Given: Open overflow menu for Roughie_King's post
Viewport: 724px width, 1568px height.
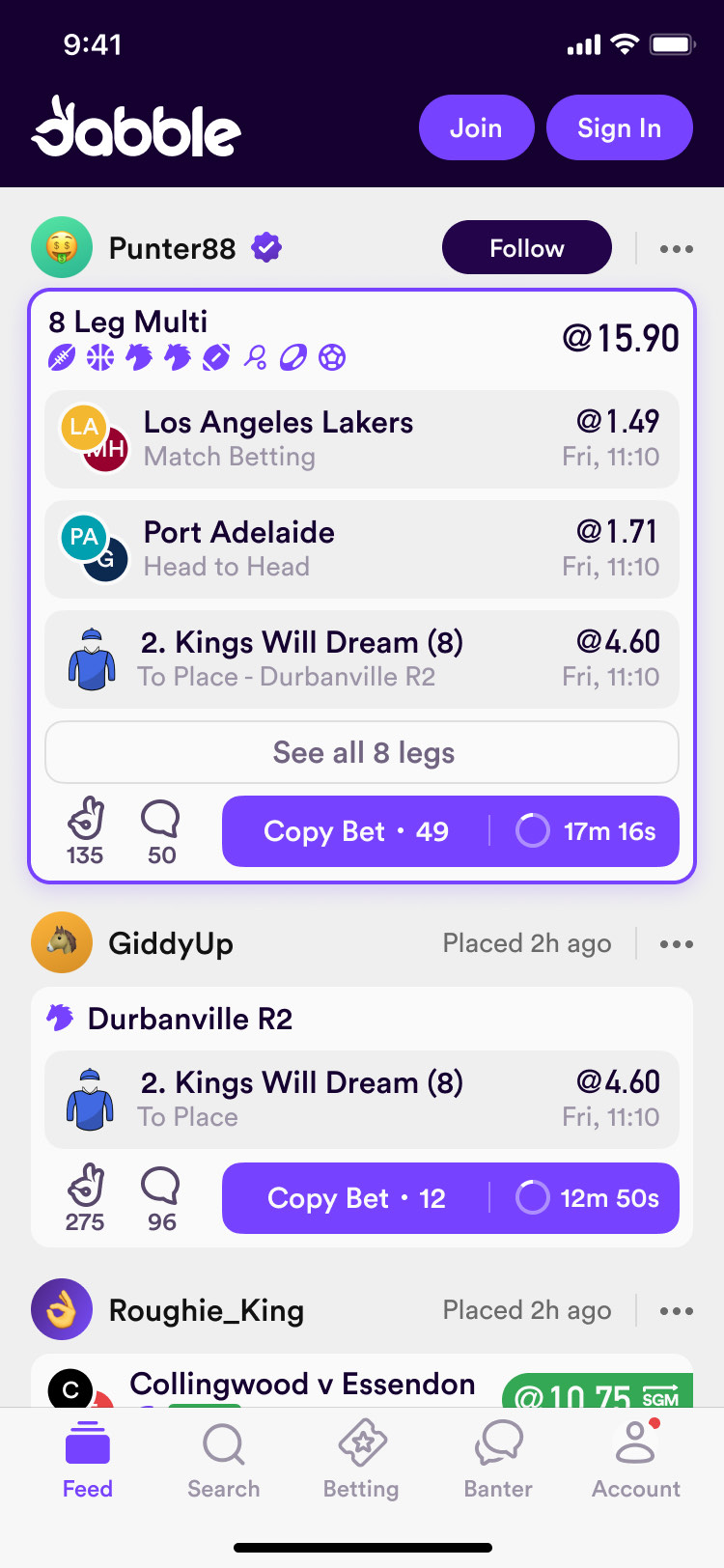Looking at the screenshot, I should pos(676,1311).
